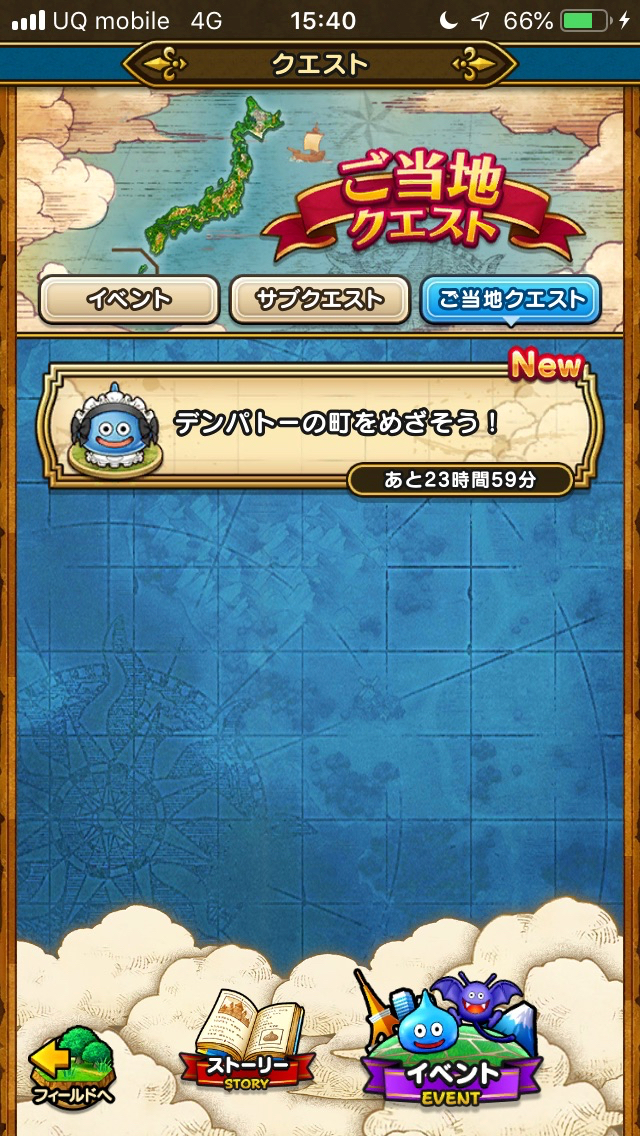Select the ご当地クエスト tab

pyautogui.click(x=510, y=299)
